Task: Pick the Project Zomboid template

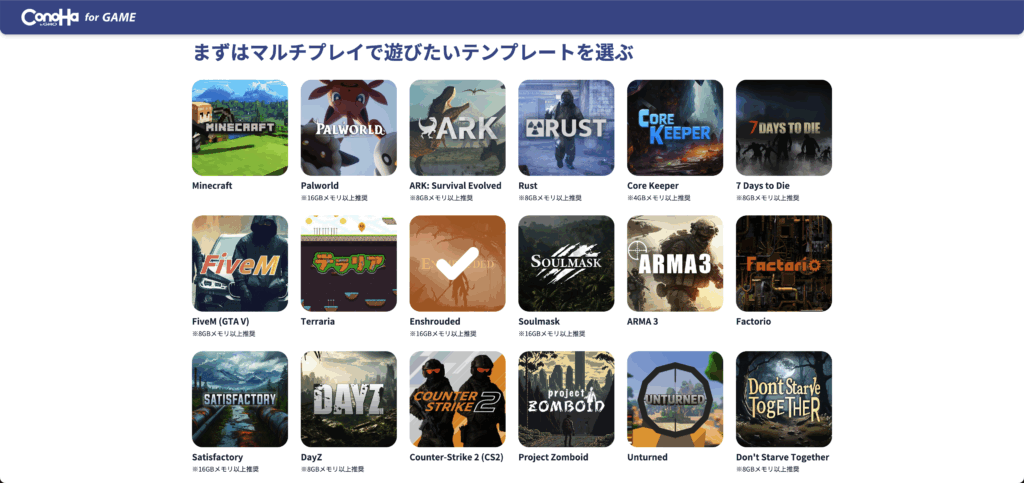Action: point(566,399)
